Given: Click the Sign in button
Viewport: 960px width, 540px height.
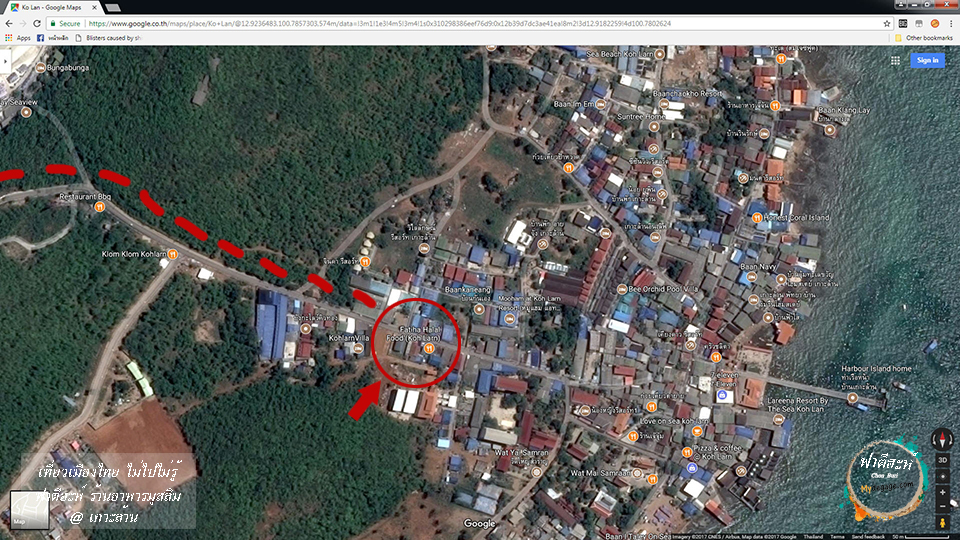Looking at the screenshot, I should (927, 60).
